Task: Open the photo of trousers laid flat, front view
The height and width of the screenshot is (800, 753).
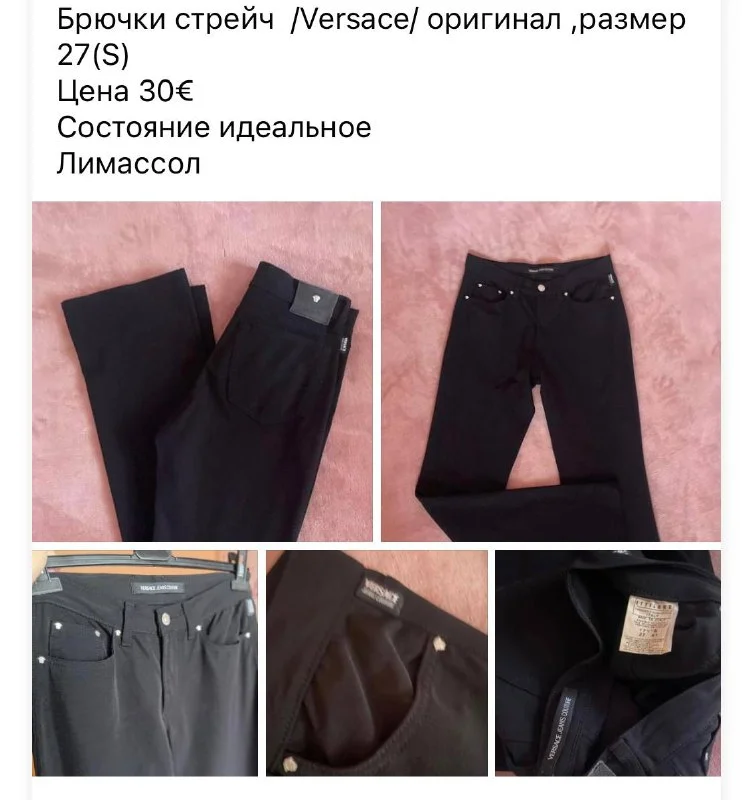Action: pyautogui.click(x=550, y=371)
